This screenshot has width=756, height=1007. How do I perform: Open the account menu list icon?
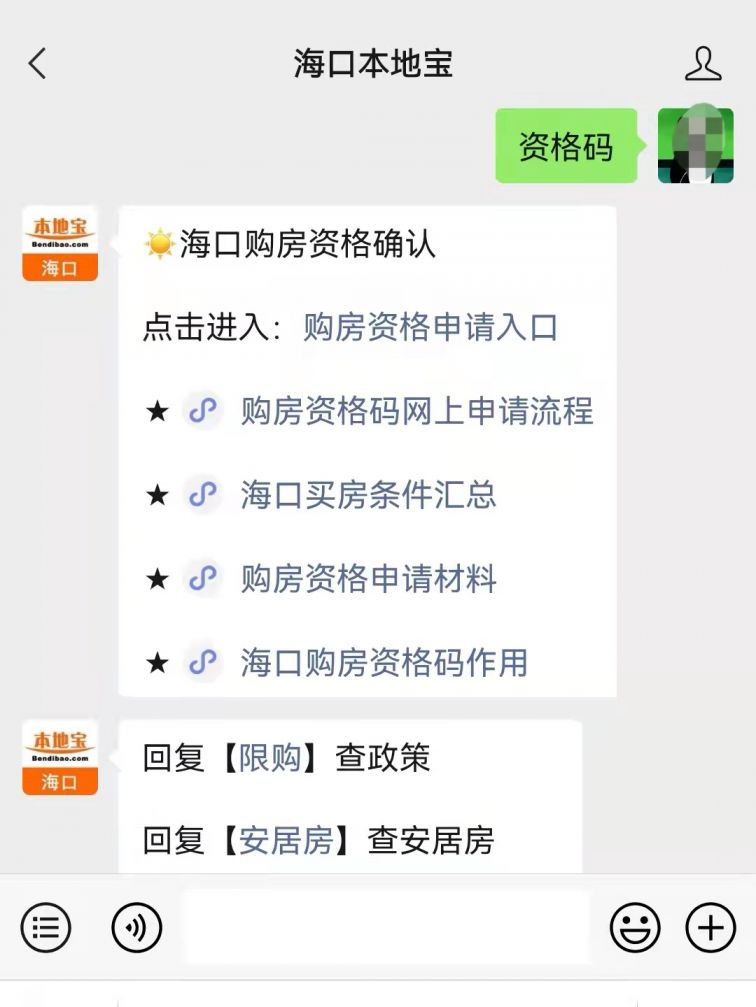click(x=46, y=929)
